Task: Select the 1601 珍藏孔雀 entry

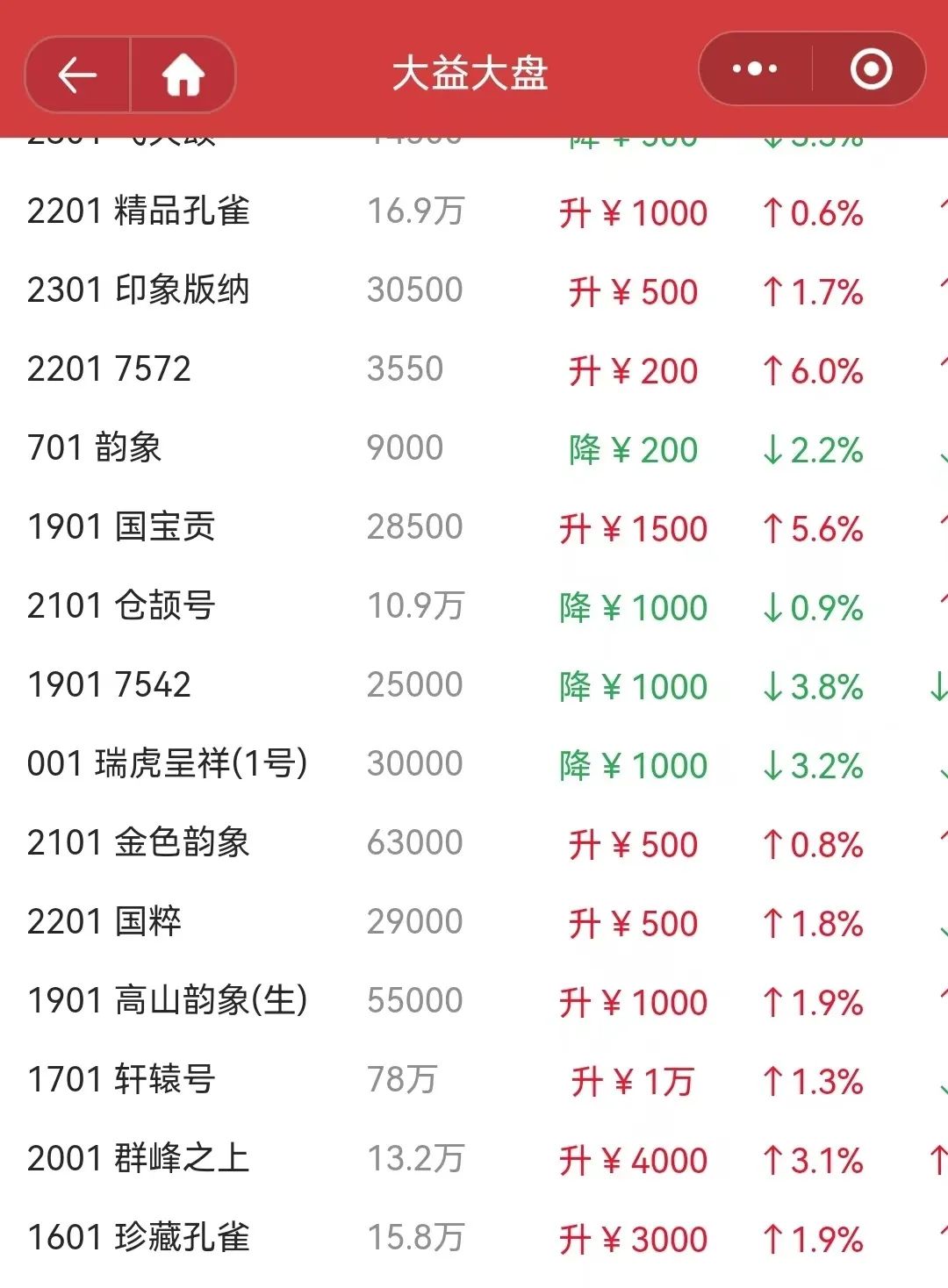Action: click(x=474, y=1238)
